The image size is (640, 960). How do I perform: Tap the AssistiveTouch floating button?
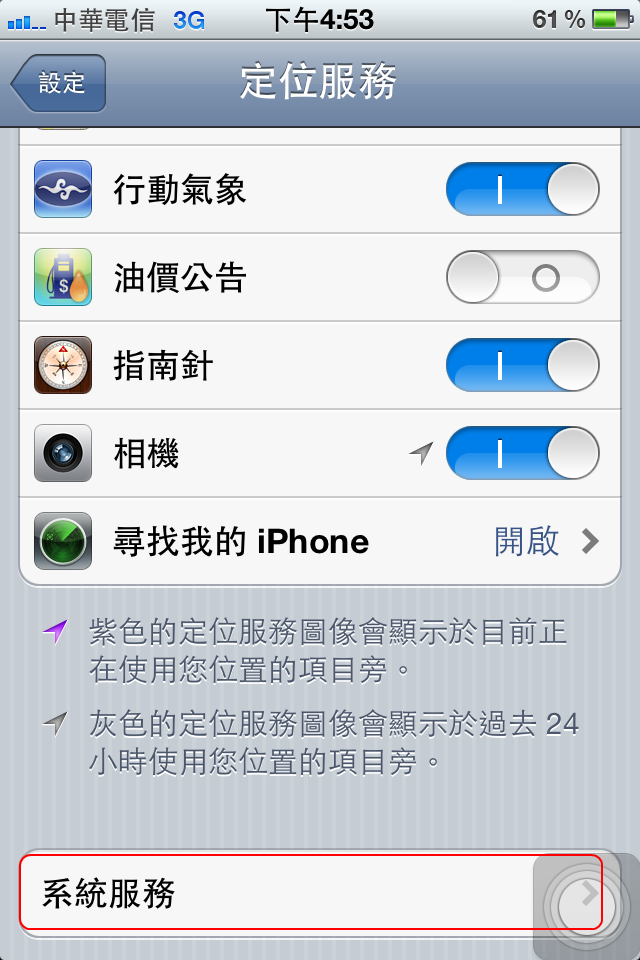[x=586, y=906]
